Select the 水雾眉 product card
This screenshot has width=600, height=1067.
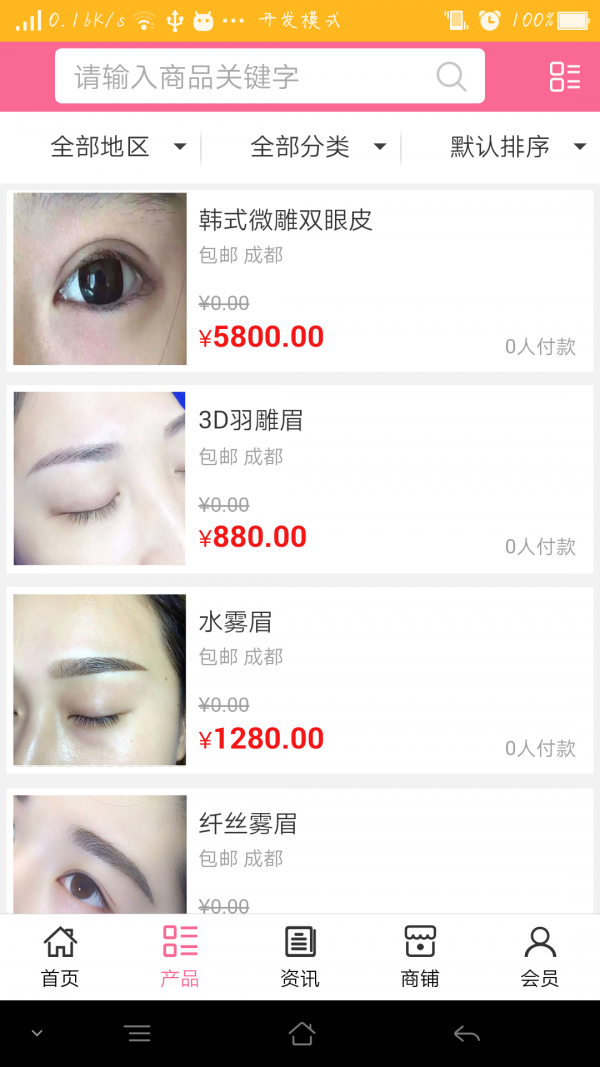coord(300,680)
